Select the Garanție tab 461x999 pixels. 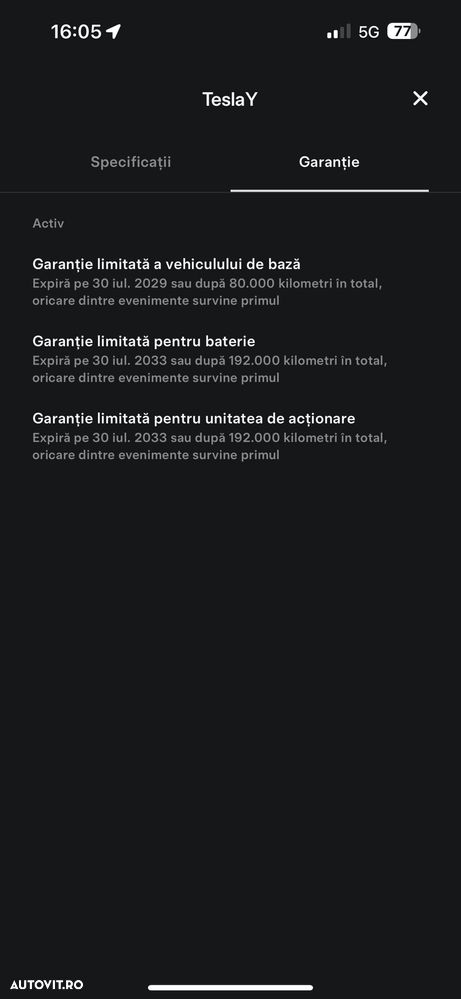(x=329, y=162)
